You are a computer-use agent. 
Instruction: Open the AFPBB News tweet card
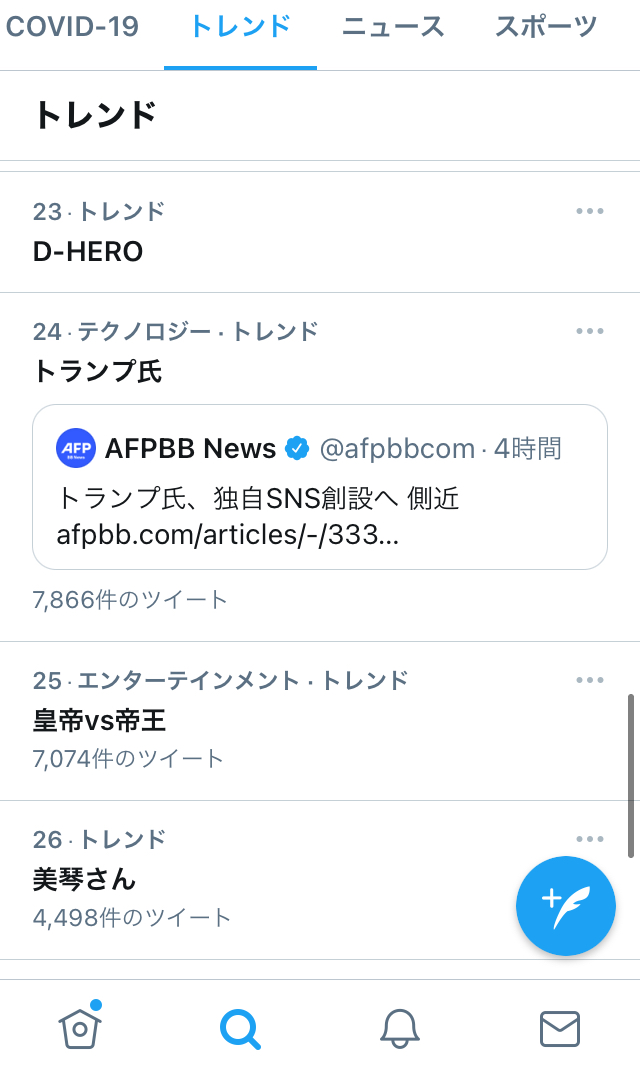320,487
